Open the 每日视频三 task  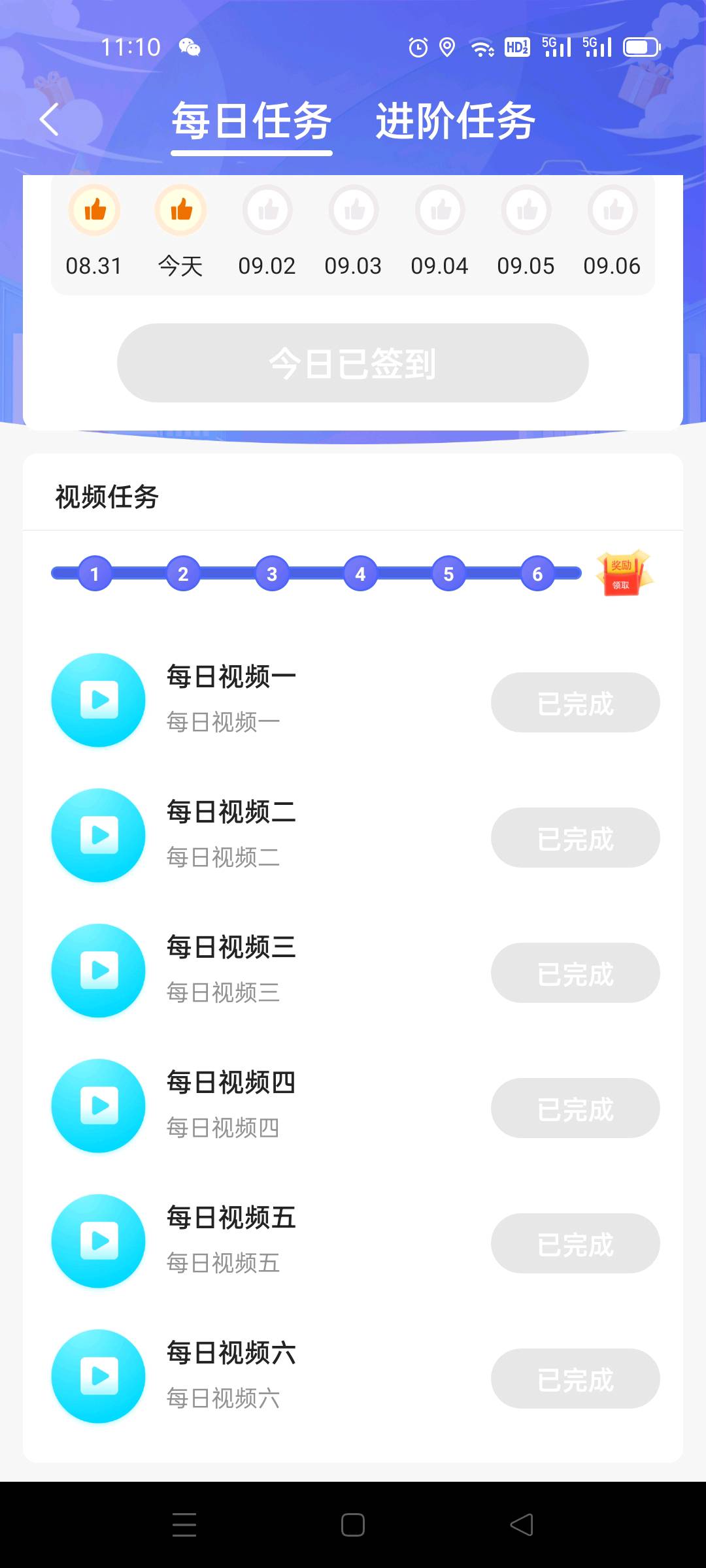point(231,970)
